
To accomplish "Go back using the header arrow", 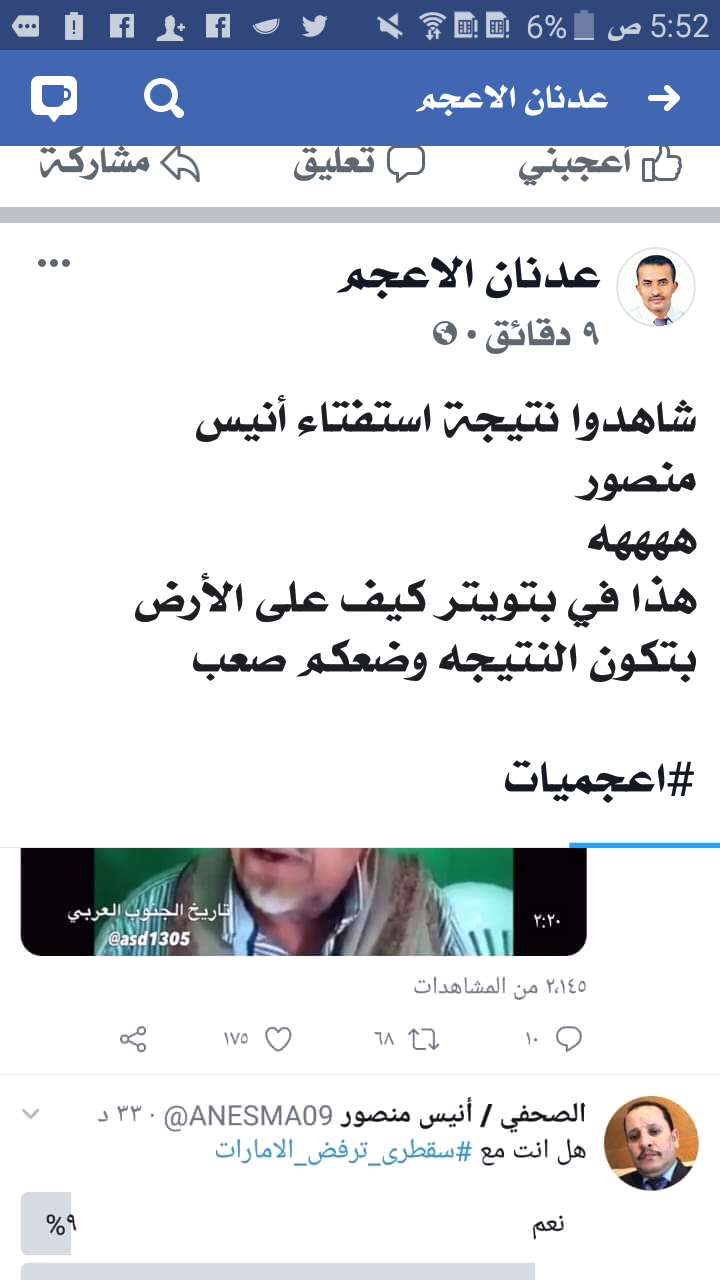I will pyautogui.click(x=664, y=98).
